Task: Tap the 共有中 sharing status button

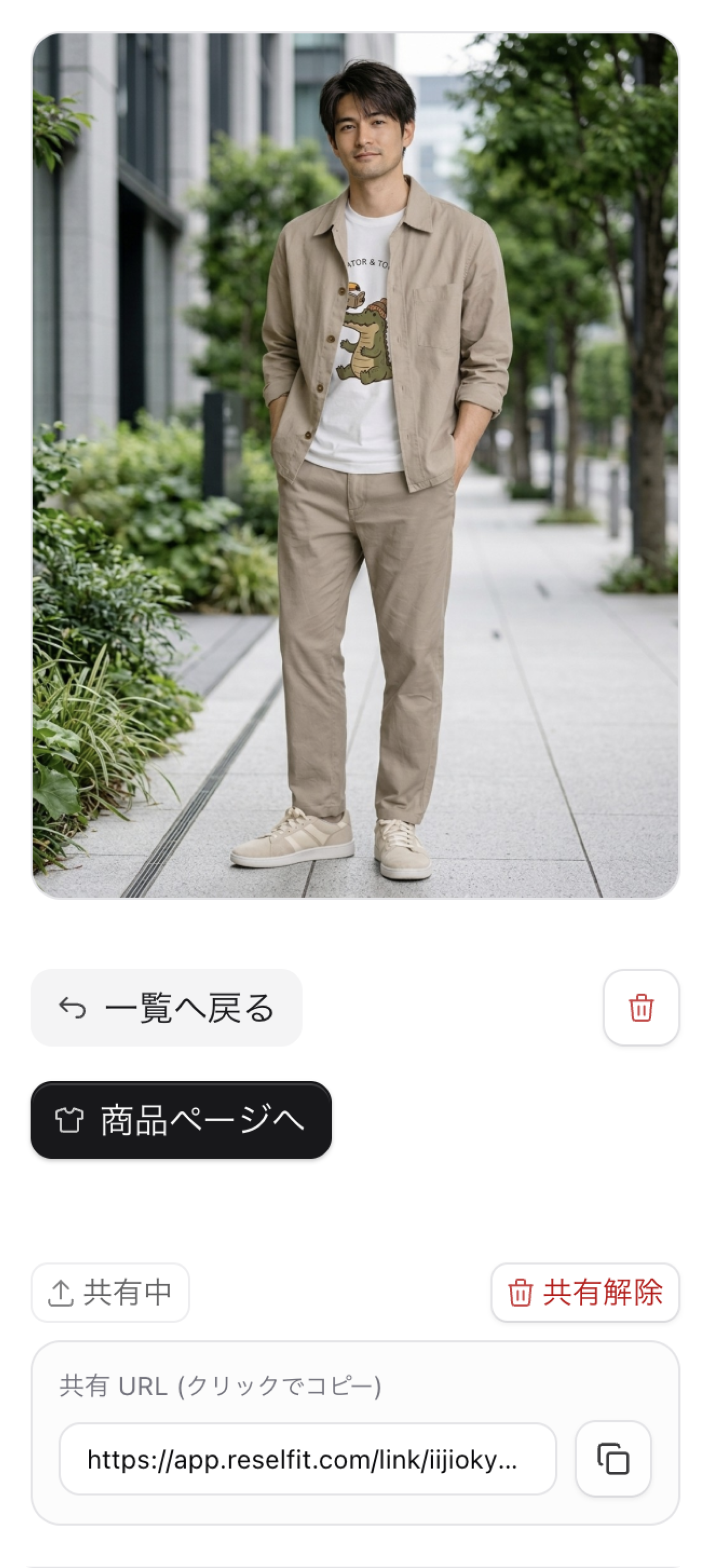Action: [x=110, y=1292]
